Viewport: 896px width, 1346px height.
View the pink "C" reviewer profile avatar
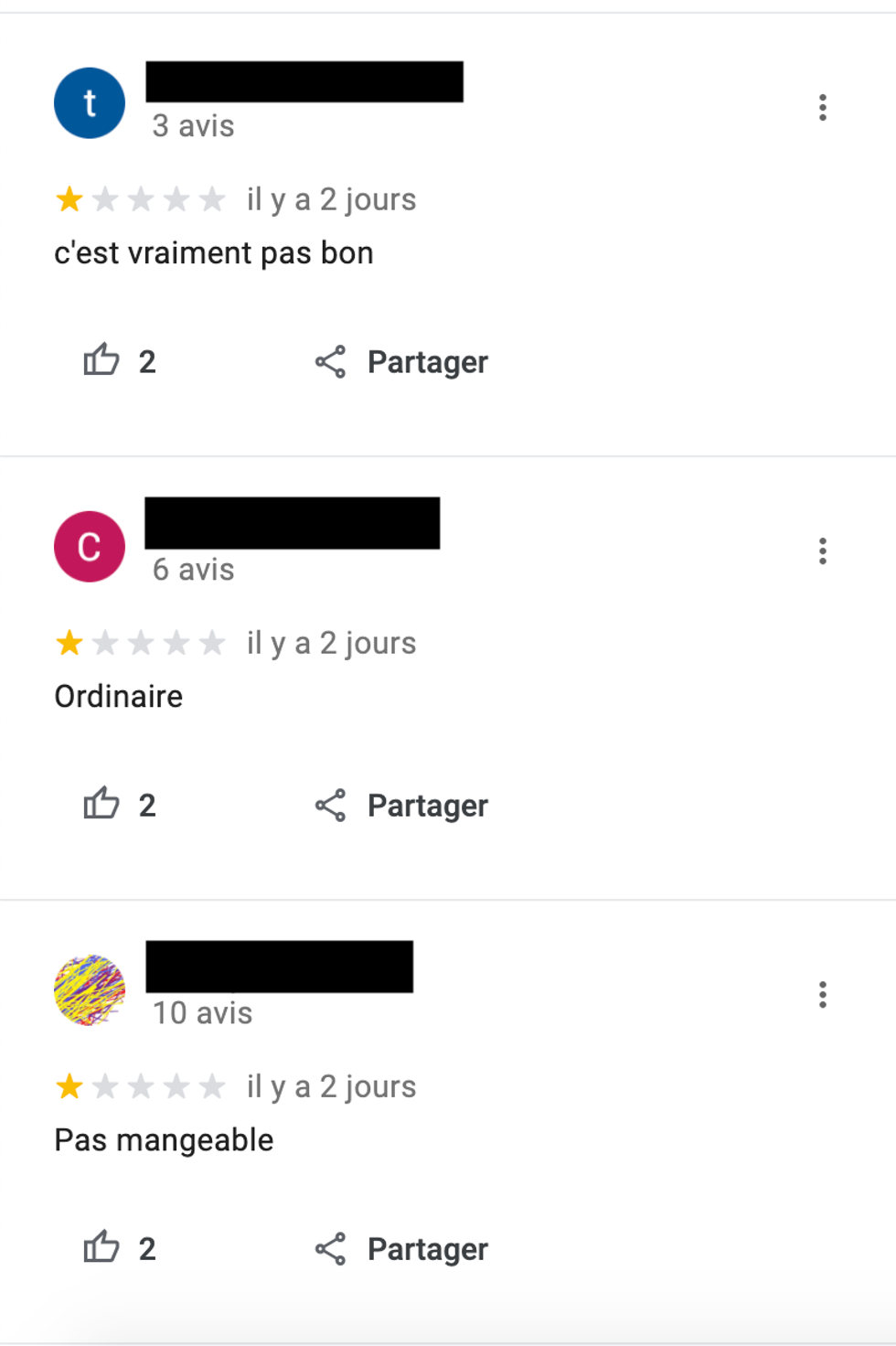point(90,547)
